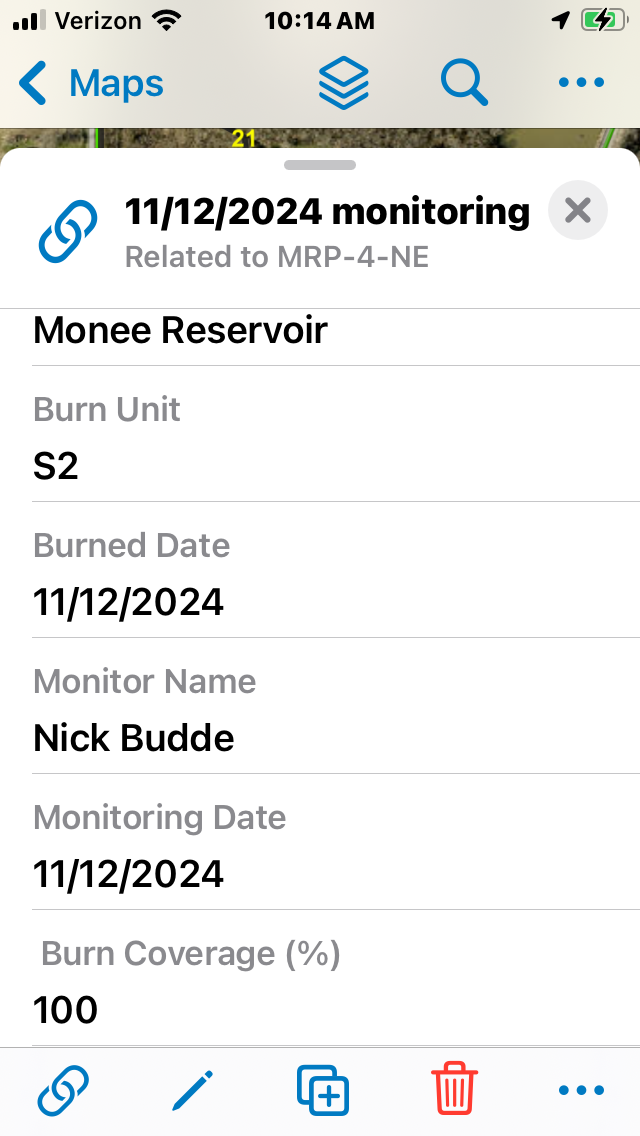Close the monitoring record panel
The height and width of the screenshot is (1136, 640).
[x=578, y=211]
